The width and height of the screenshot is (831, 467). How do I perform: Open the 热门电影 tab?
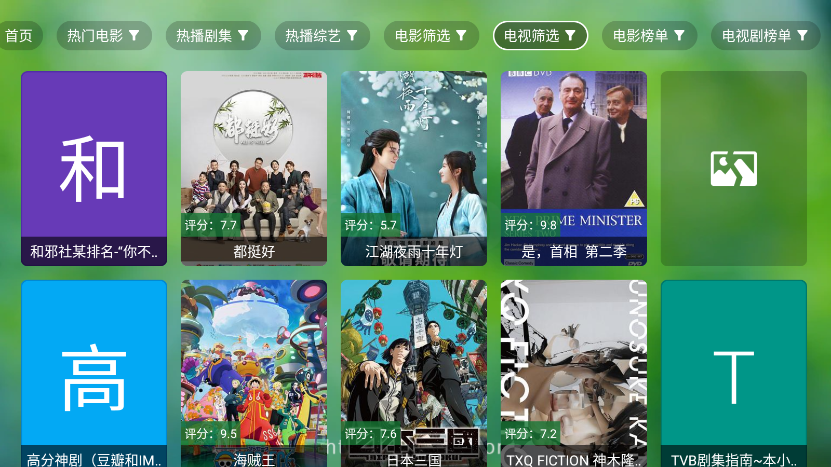point(104,36)
